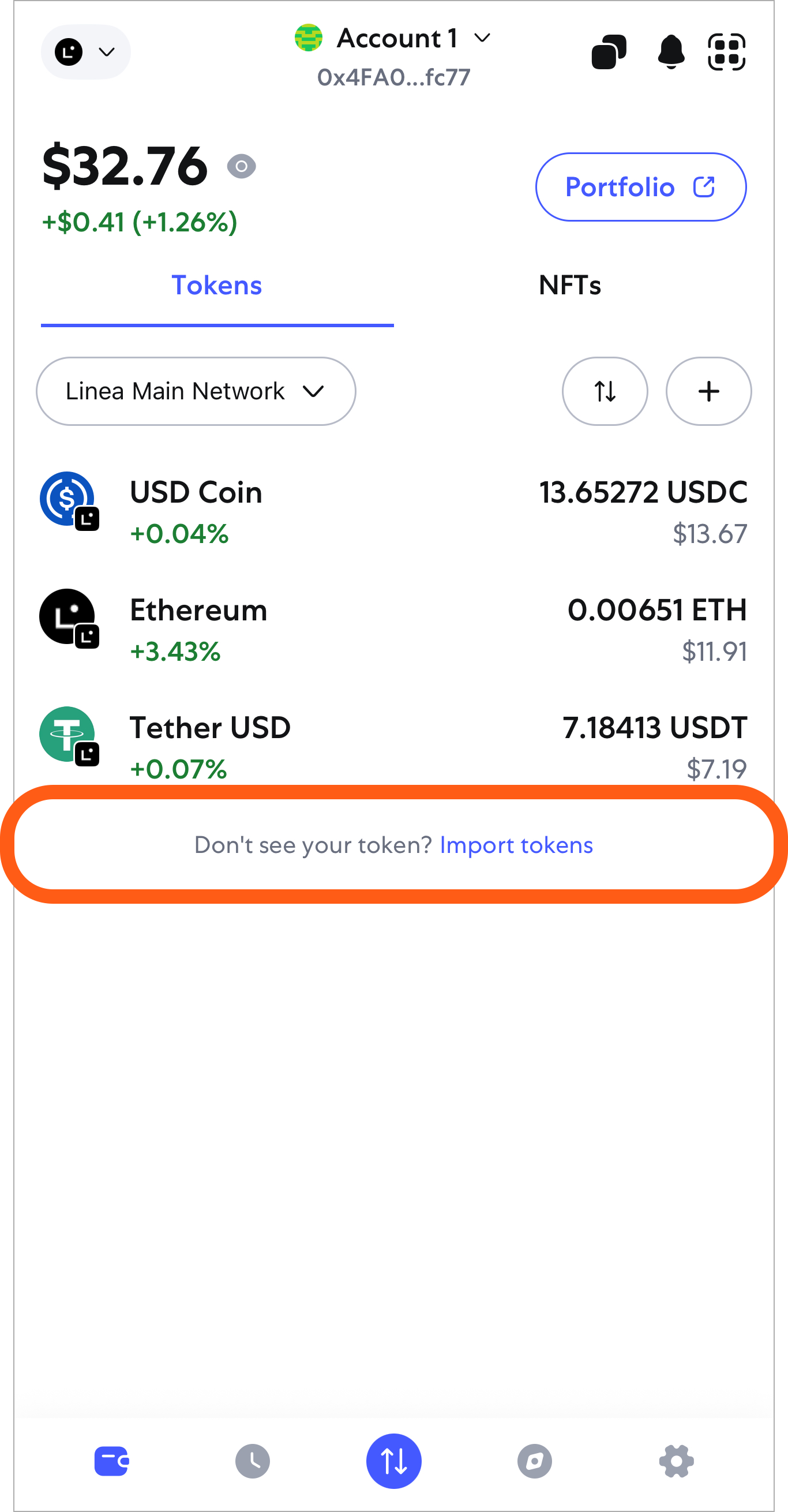Select the Tokens tab
Image resolution: width=788 pixels, height=1512 pixels.
[216, 286]
